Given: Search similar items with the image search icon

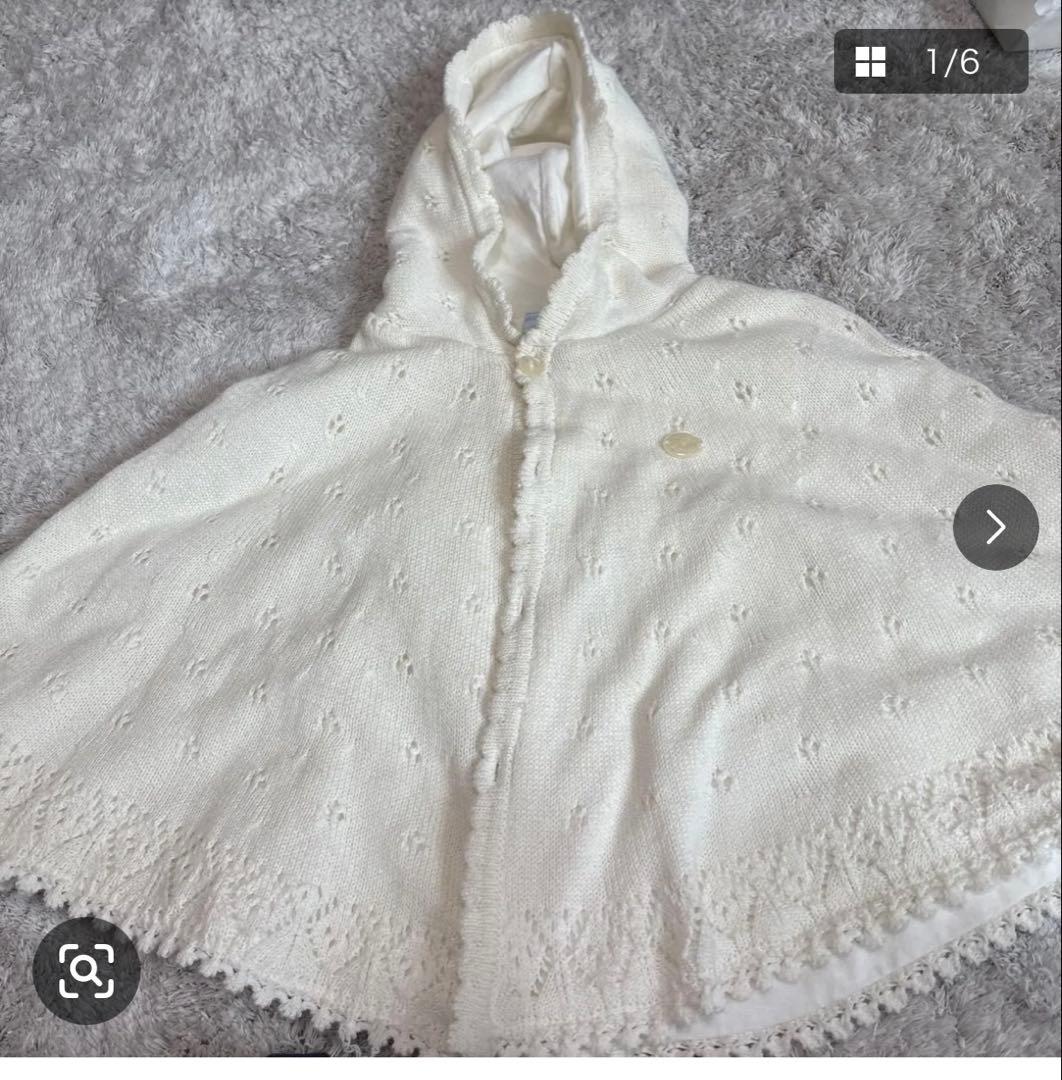Looking at the screenshot, I should pyautogui.click(x=86, y=969).
